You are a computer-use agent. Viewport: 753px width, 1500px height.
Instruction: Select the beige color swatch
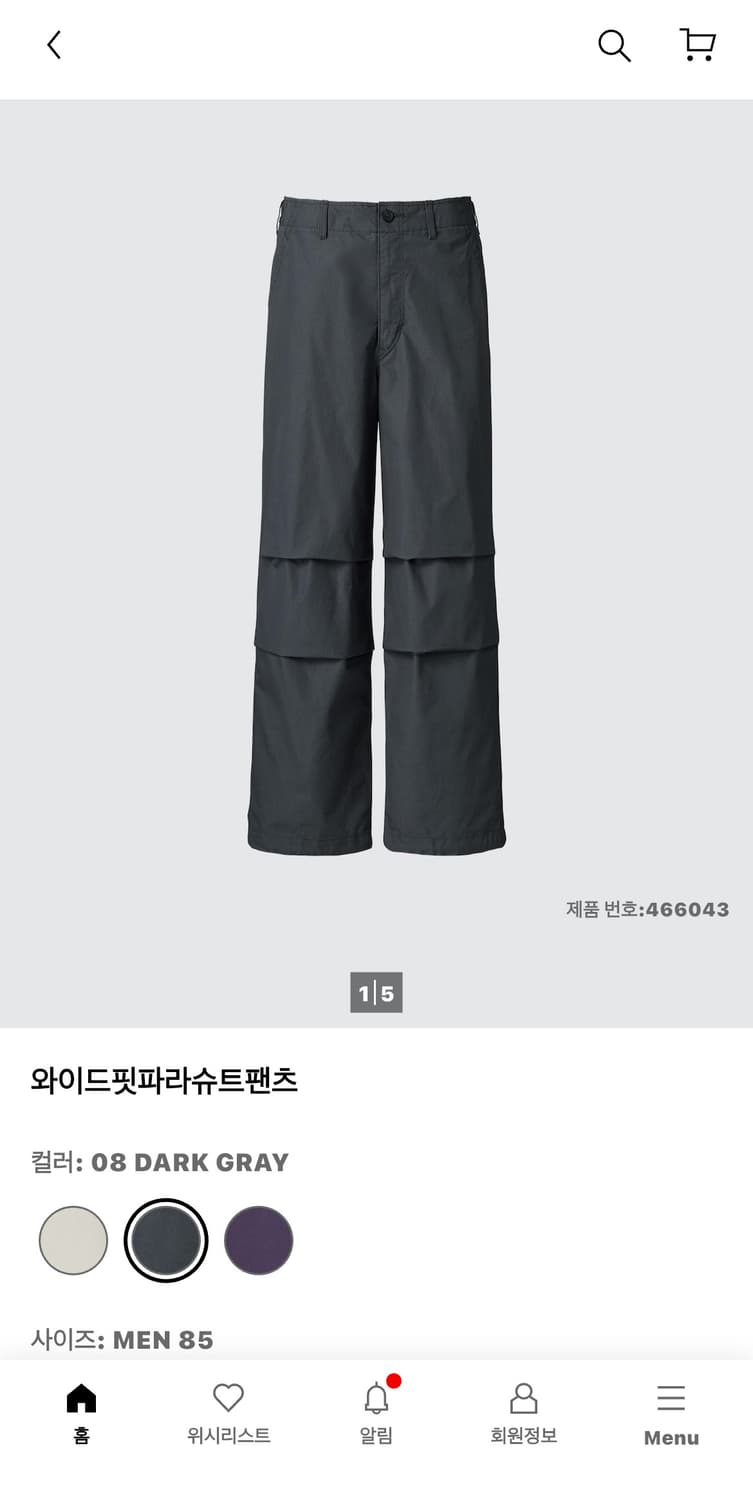pyautogui.click(x=72, y=1239)
